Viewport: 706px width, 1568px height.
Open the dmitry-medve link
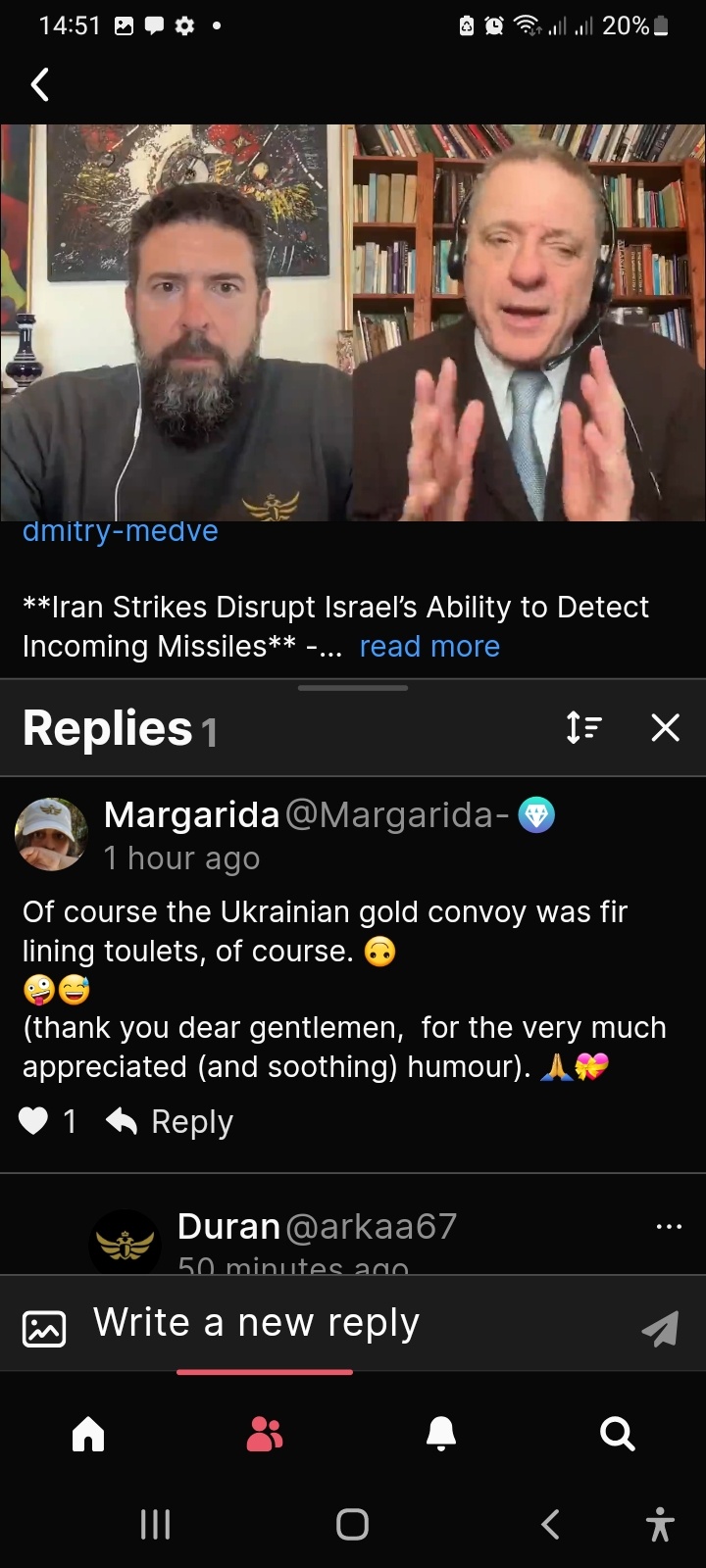(120, 531)
